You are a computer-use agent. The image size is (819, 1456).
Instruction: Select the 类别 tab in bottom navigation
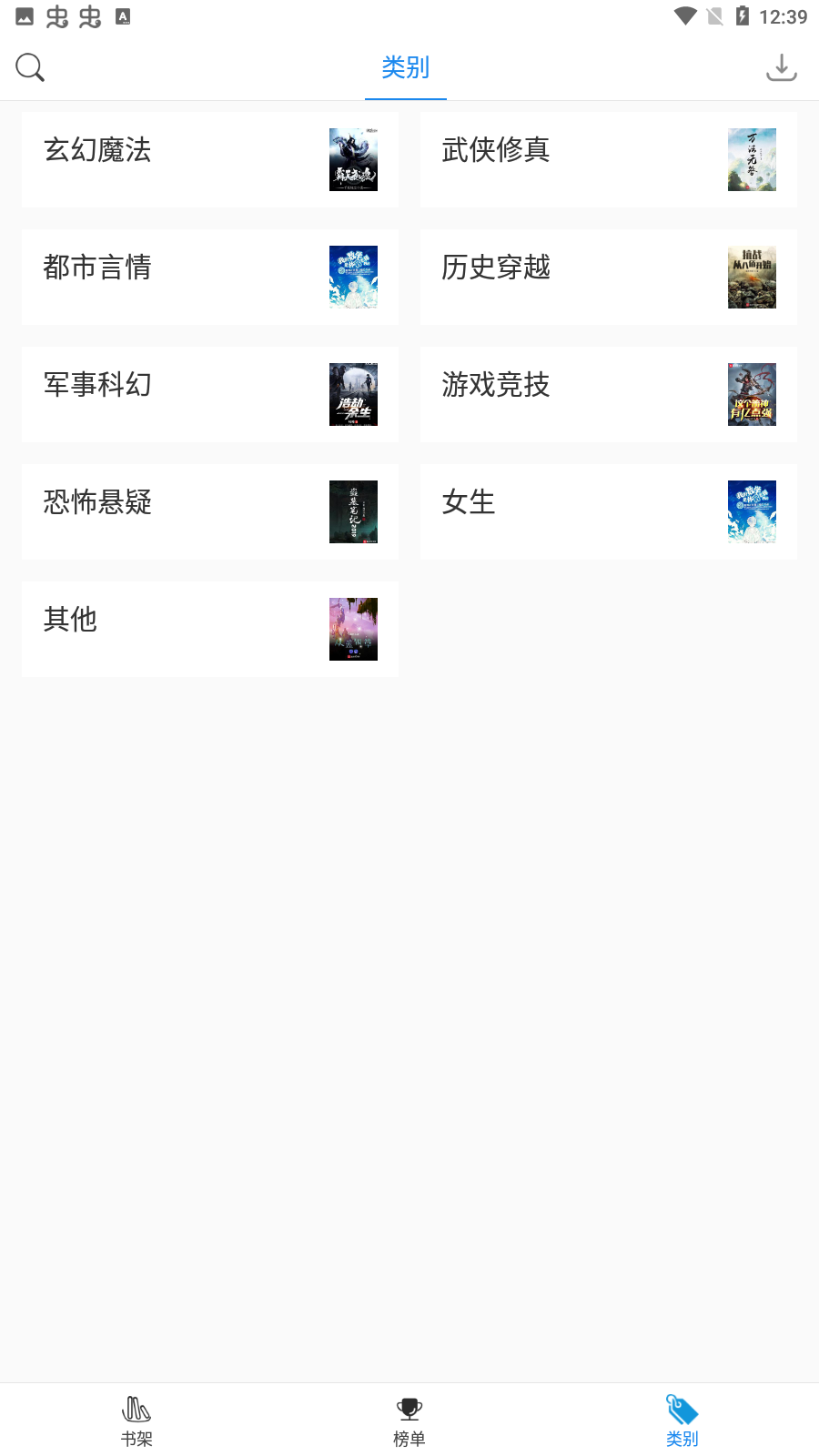pos(682,1421)
